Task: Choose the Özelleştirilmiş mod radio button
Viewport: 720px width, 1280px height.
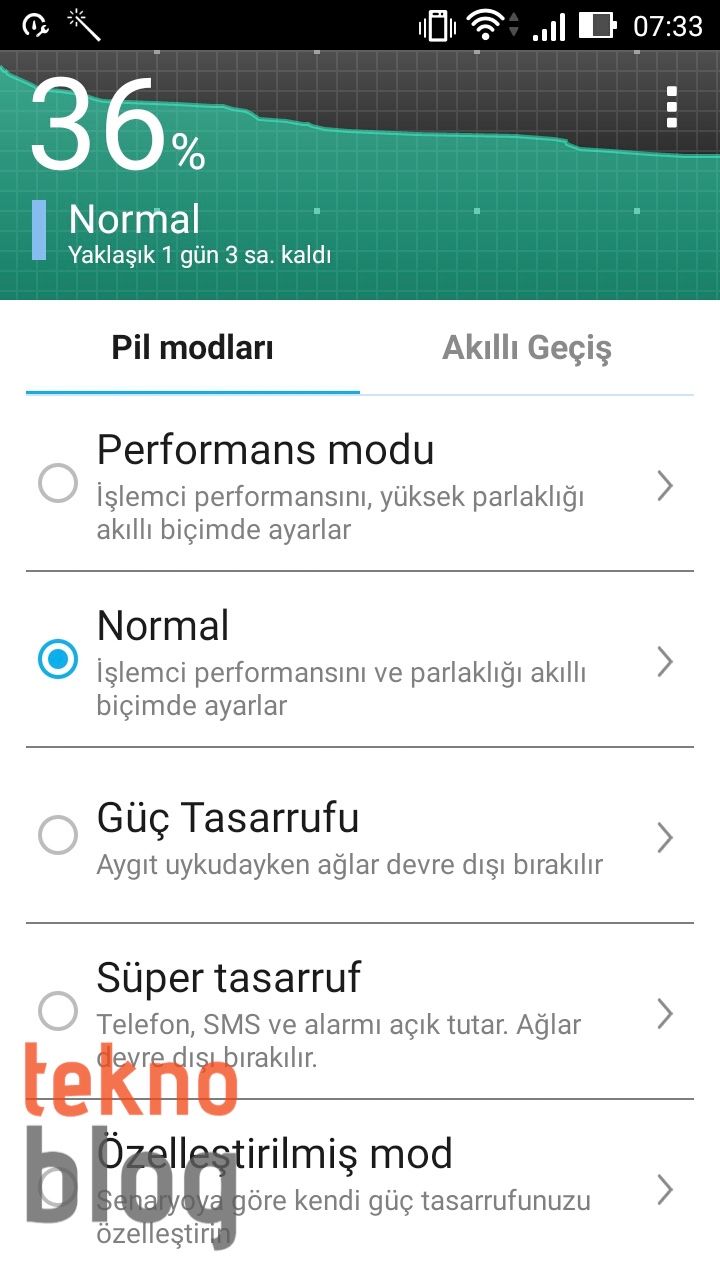Action: click(x=58, y=1187)
